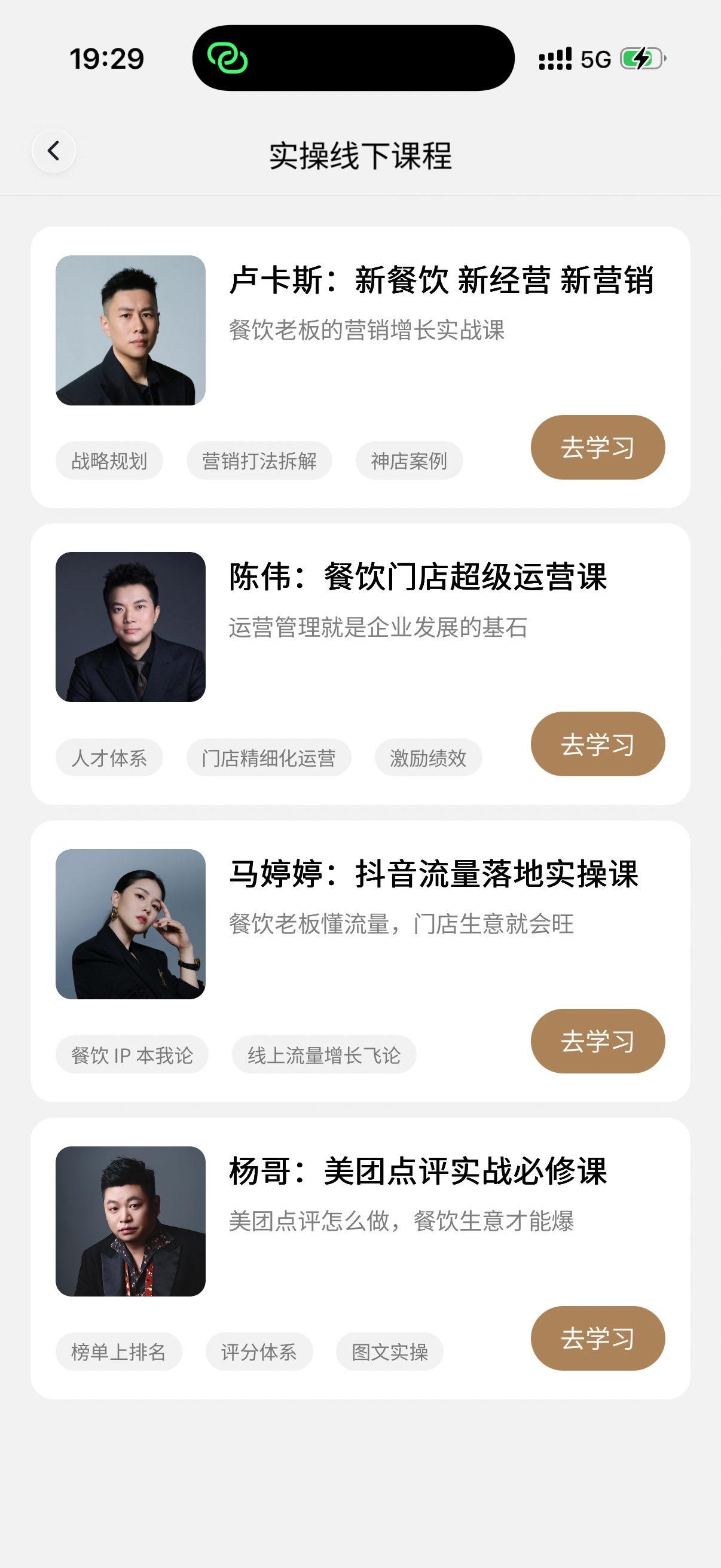Tap 去学习 on 马婷婷's course card
Image resolution: width=721 pixels, height=1568 pixels.
point(597,1041)
